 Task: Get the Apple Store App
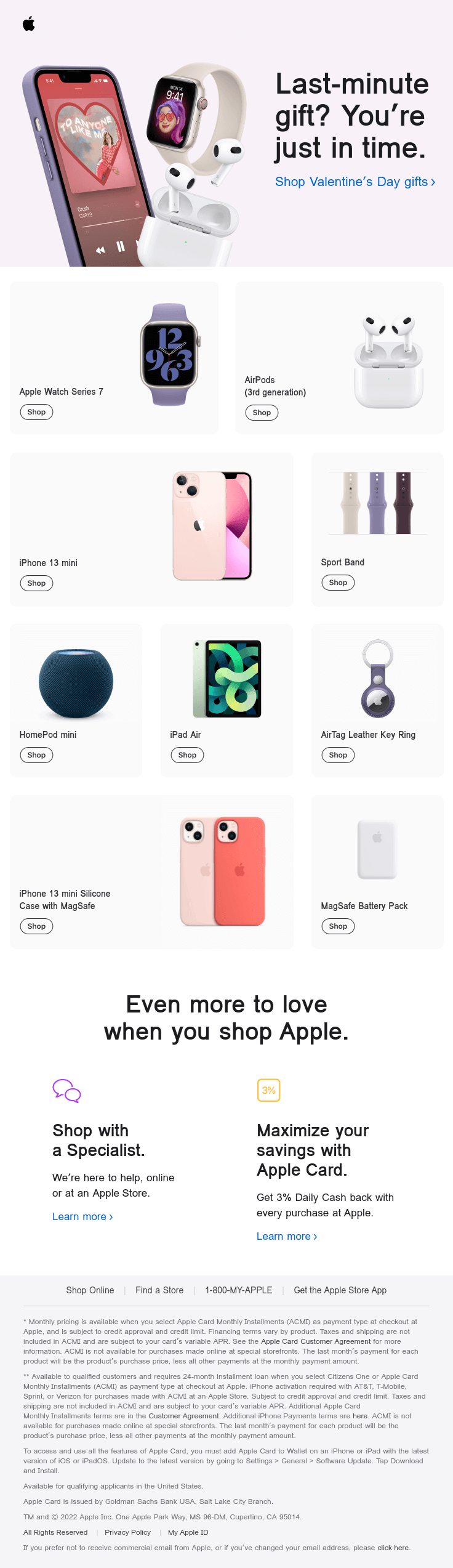coord(340,1290)
